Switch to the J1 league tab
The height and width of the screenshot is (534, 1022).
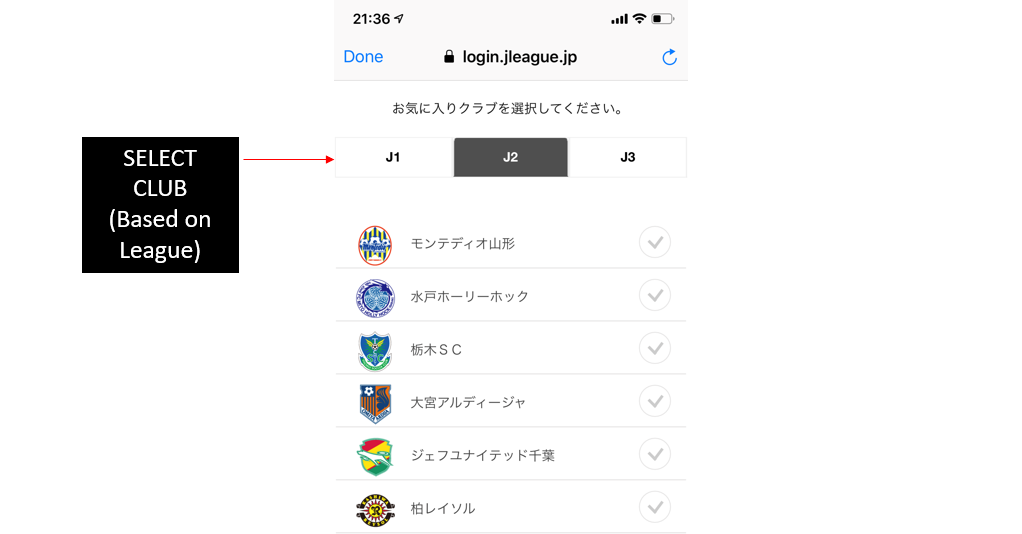click(393, 157)
